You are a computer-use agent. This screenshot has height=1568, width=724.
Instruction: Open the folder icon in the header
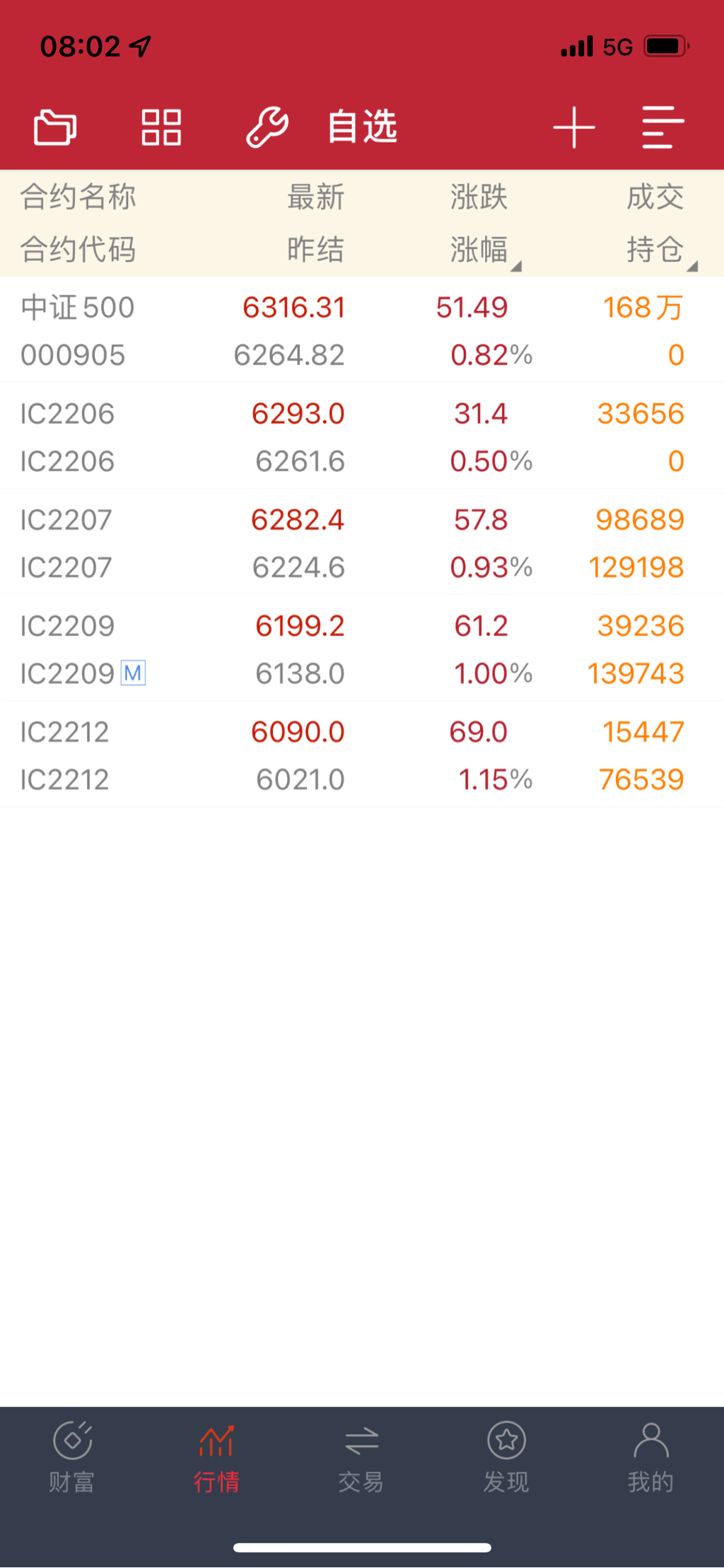tap(55, 128)
